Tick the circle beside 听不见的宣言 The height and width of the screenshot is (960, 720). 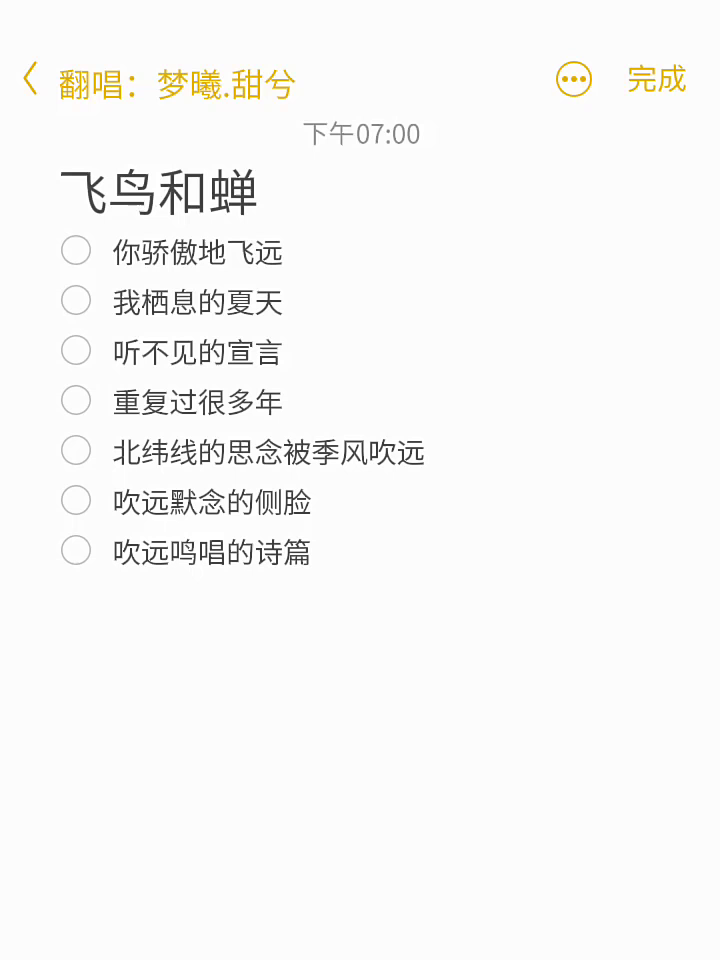point(76,350)
